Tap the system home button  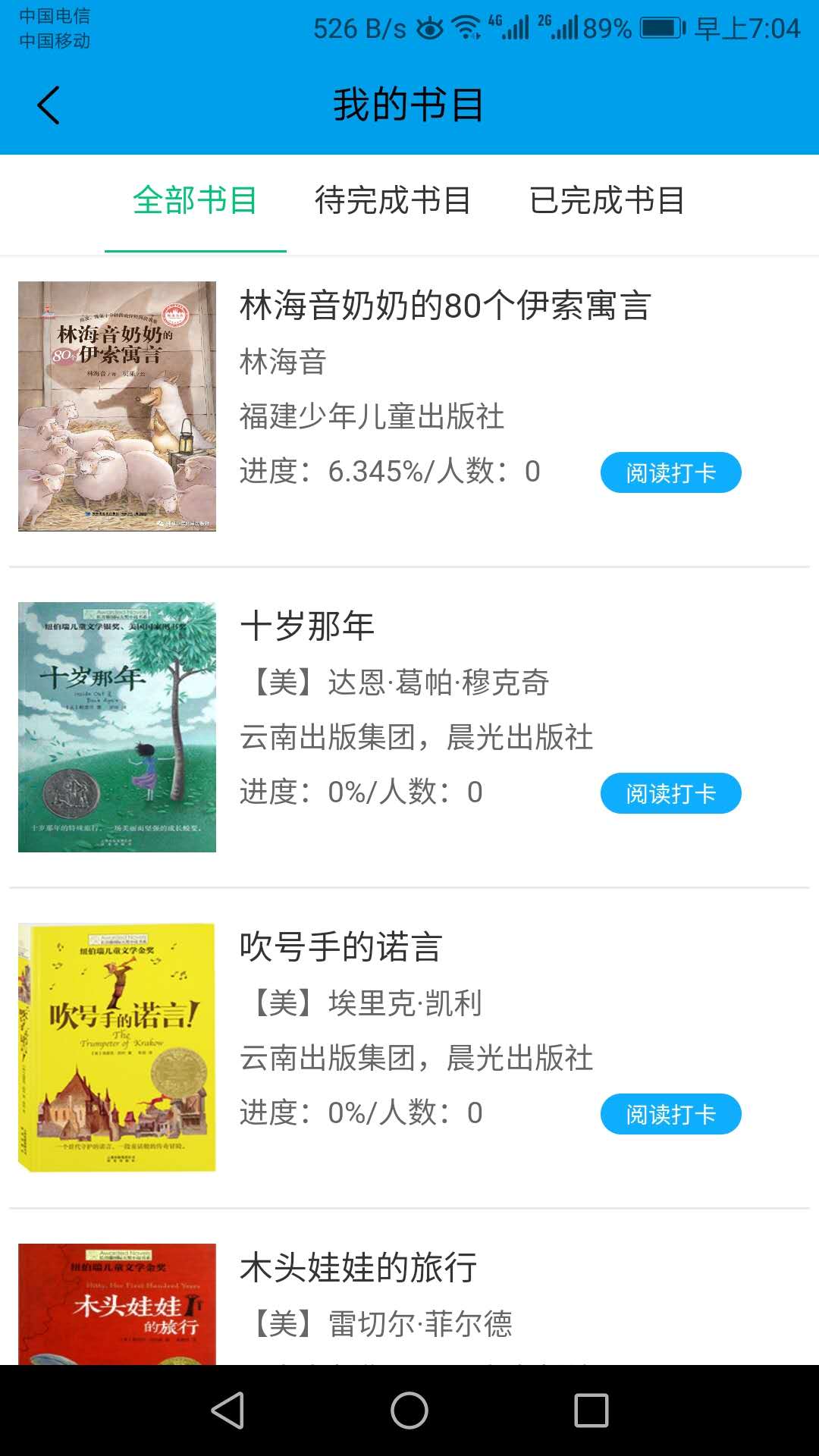click(409, 1410)
